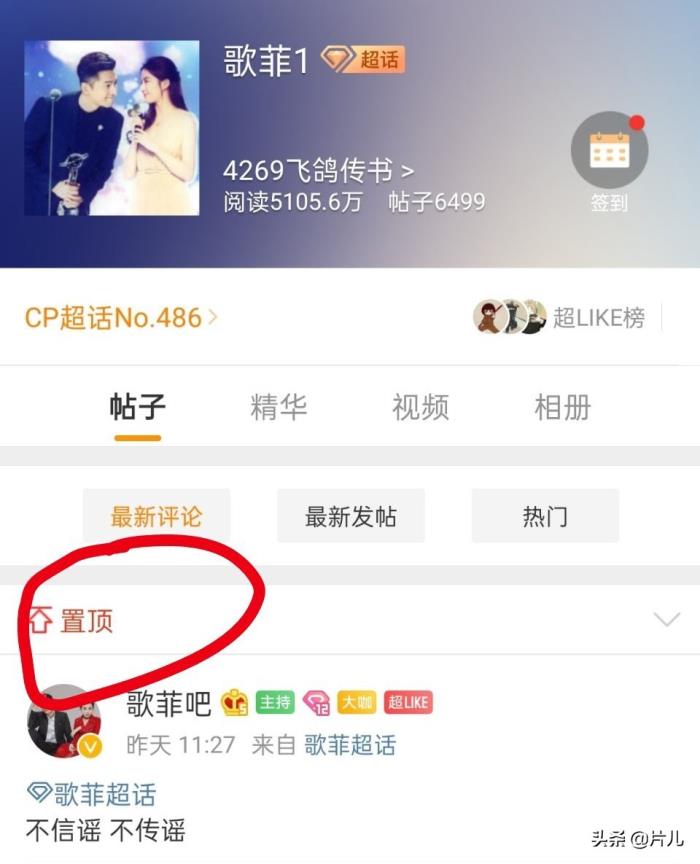Open 歌菲吧 profile avatar
This screenshot has height=864, width=700.
click(64, 722)
